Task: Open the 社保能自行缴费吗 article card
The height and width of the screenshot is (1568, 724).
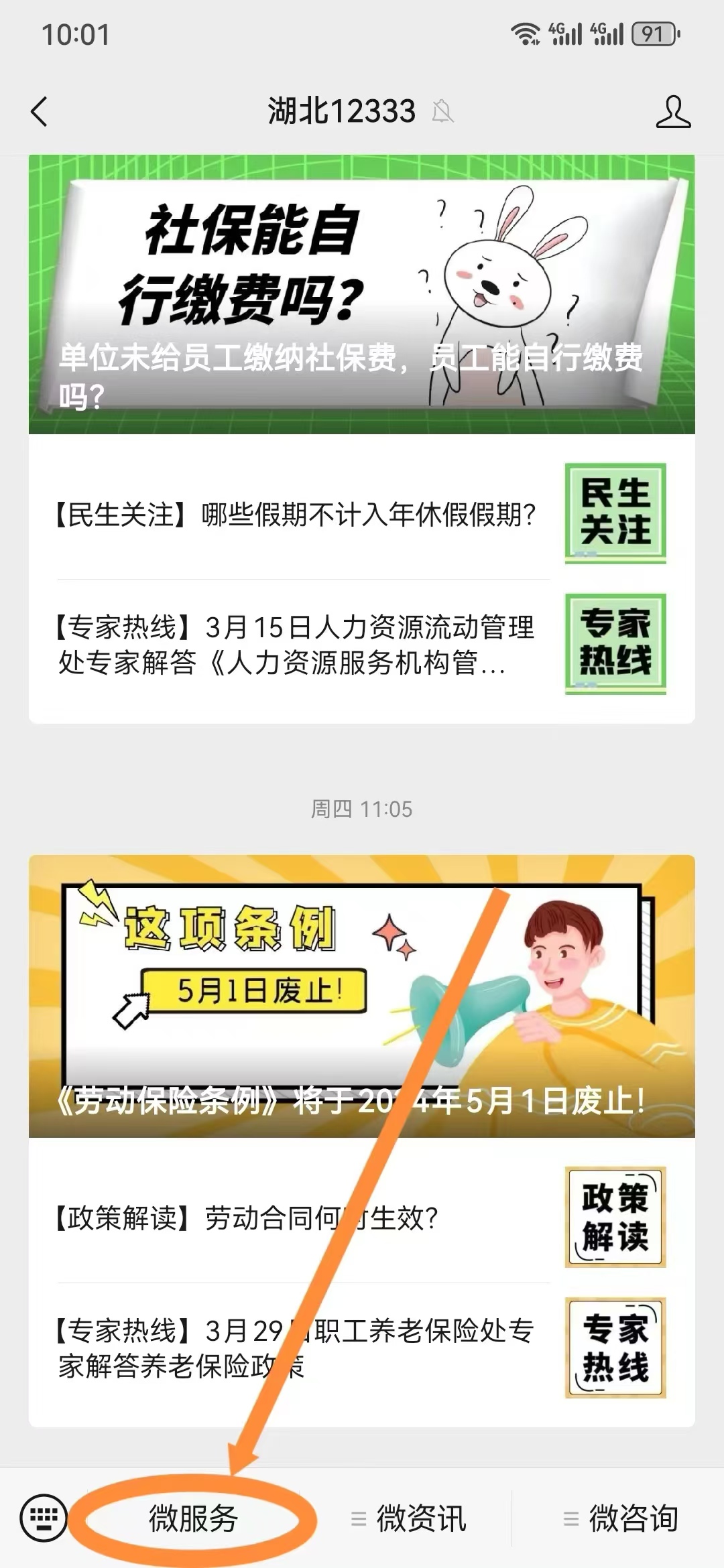Action: [x=361, y=295]
